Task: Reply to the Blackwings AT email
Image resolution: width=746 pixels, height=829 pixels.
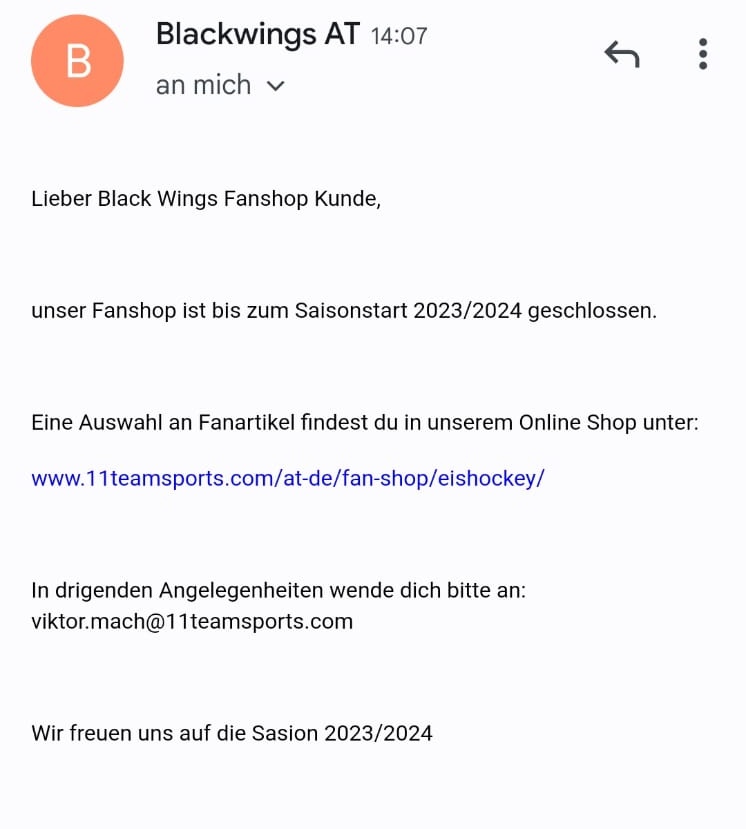Action: point(621,55)
